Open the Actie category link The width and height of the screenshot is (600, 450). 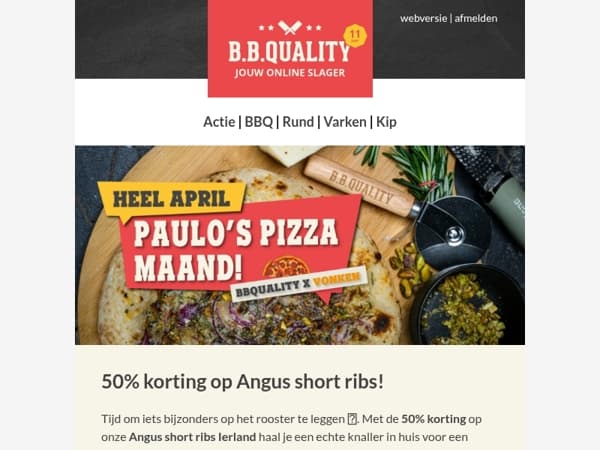tap(219, 122)
